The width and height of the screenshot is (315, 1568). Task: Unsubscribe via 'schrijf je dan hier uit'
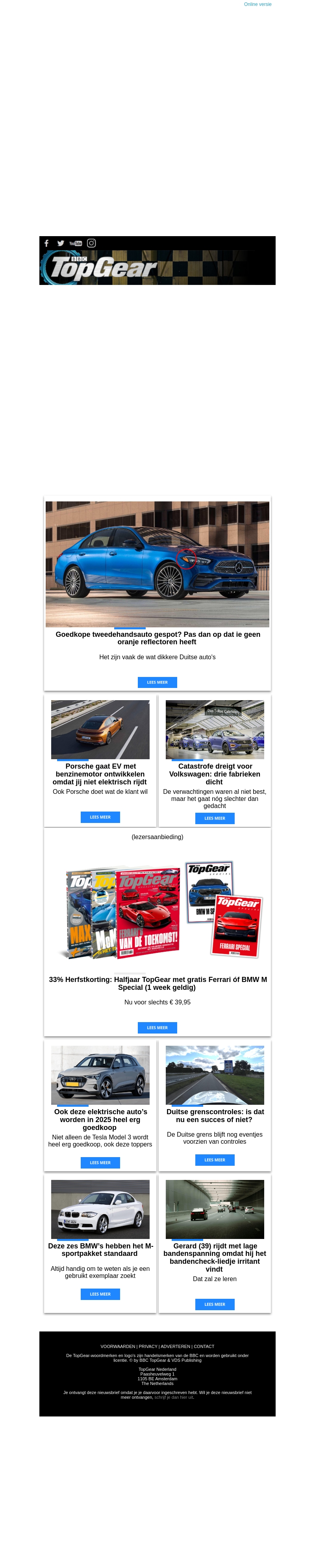[174, 1397]
